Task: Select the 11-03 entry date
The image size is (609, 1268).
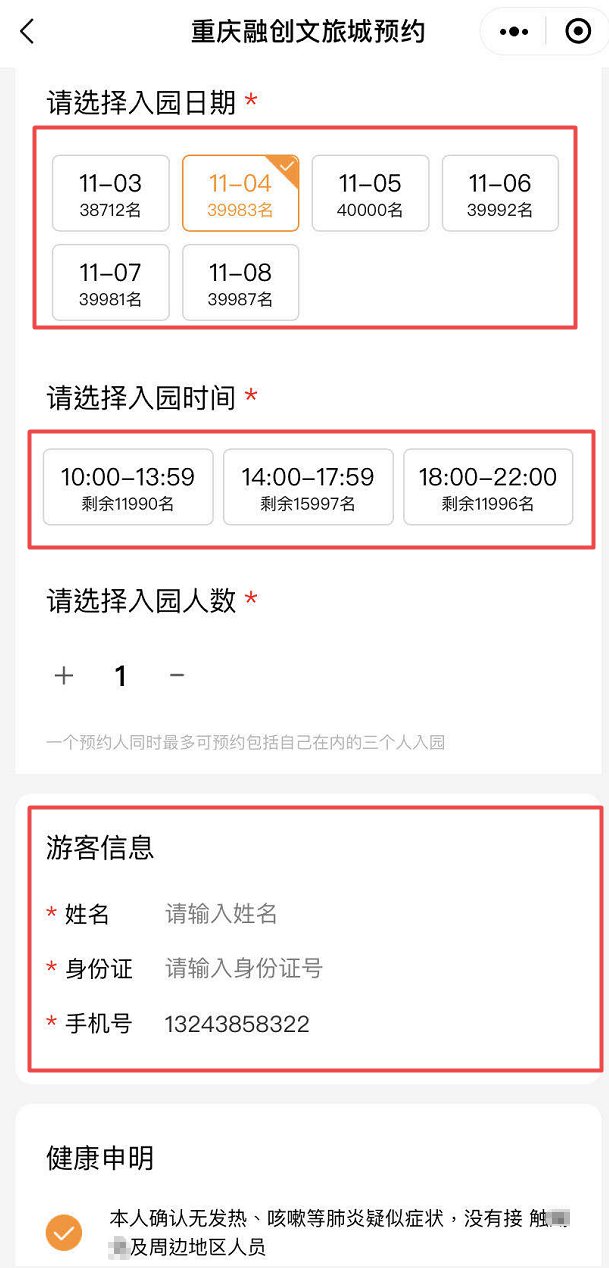Action: pyautogui.click(x=111, y=193)
